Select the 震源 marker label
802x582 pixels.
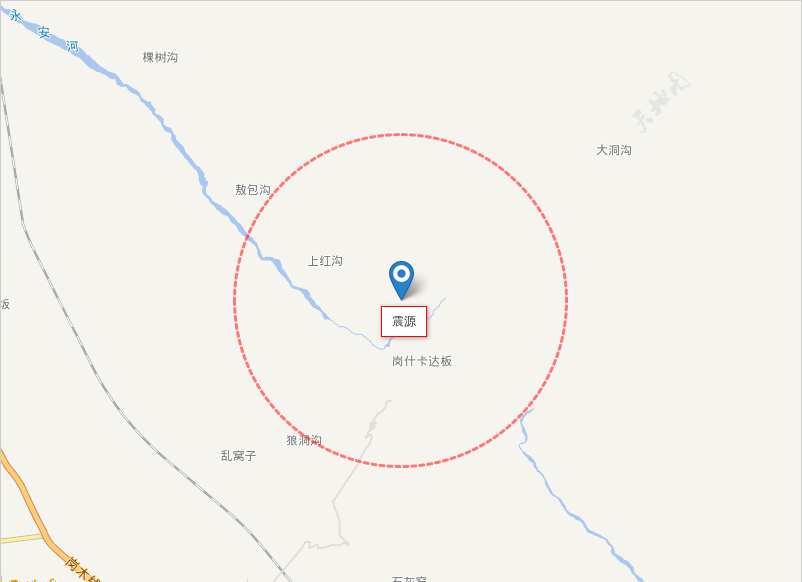coord(404,321)
